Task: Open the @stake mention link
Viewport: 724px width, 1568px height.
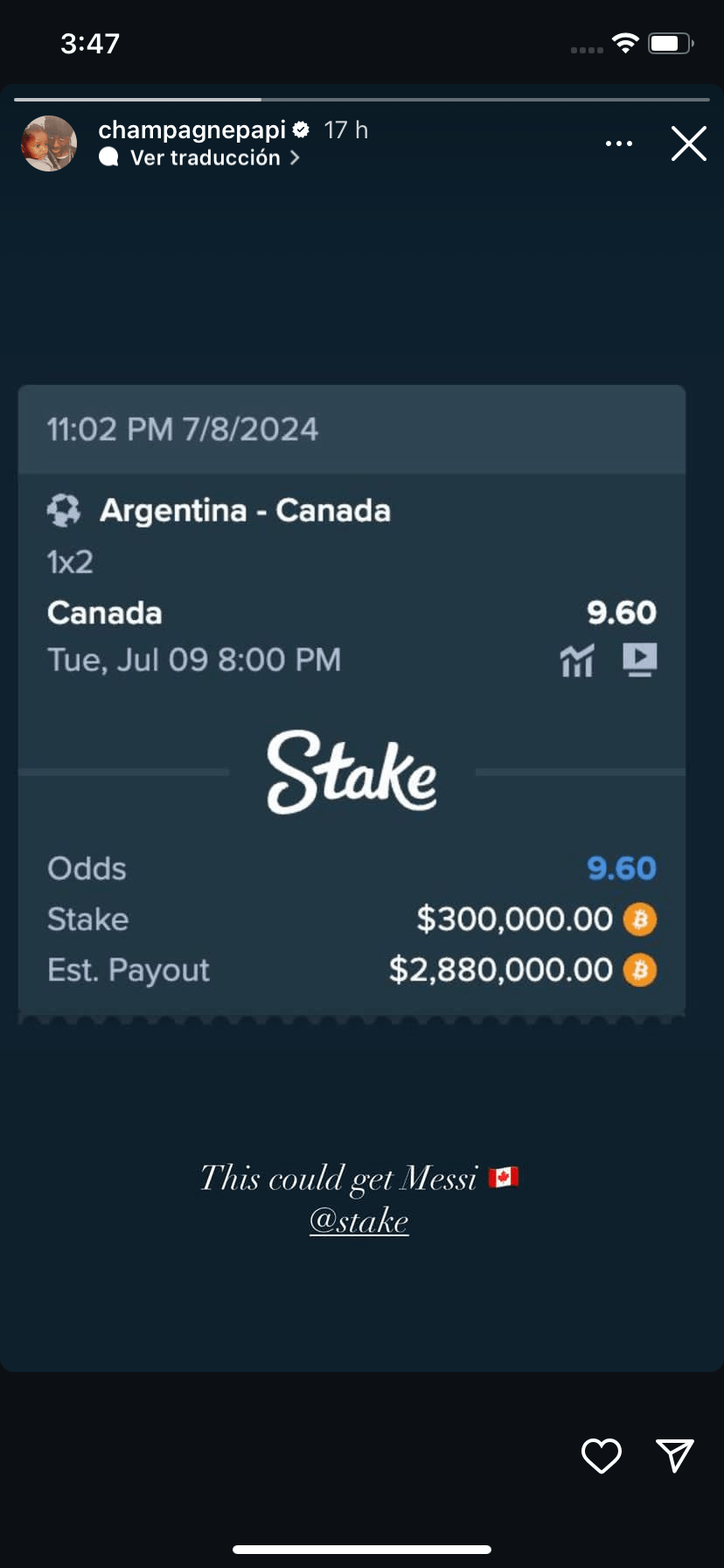Action: click(359, 1221)
